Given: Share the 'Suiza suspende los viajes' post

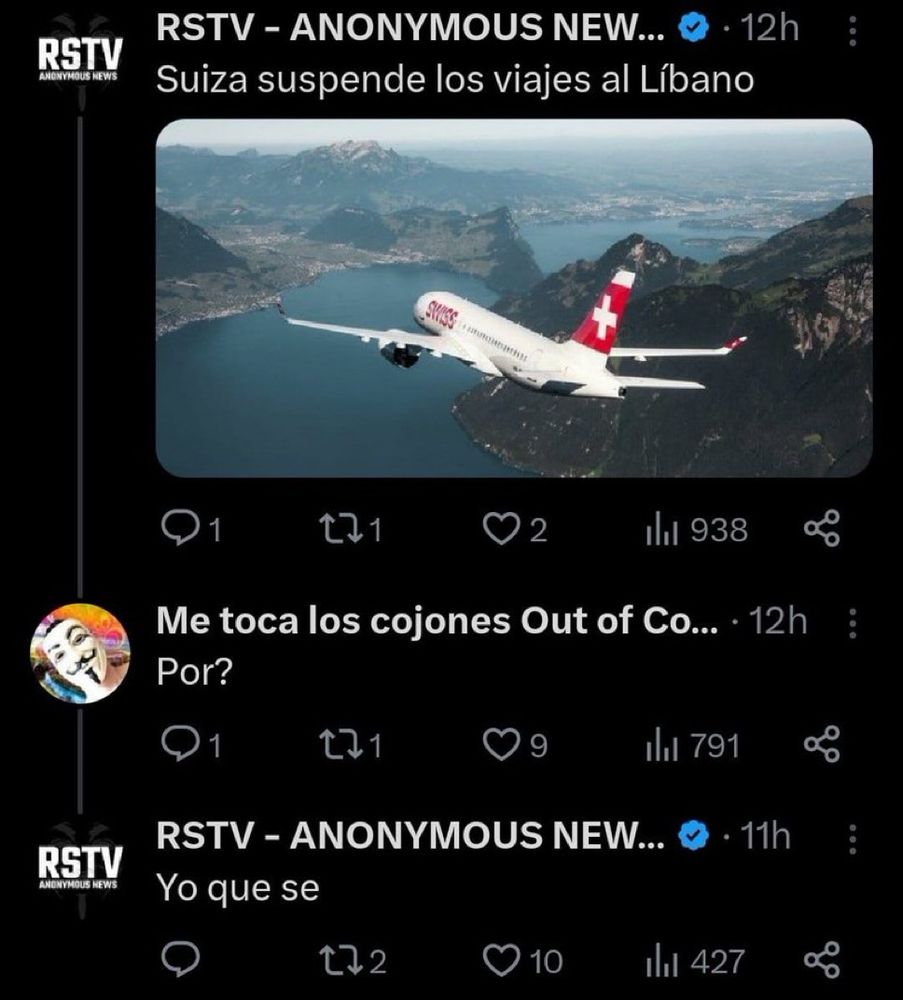Looking at the screenshot, I should point(822,529).
